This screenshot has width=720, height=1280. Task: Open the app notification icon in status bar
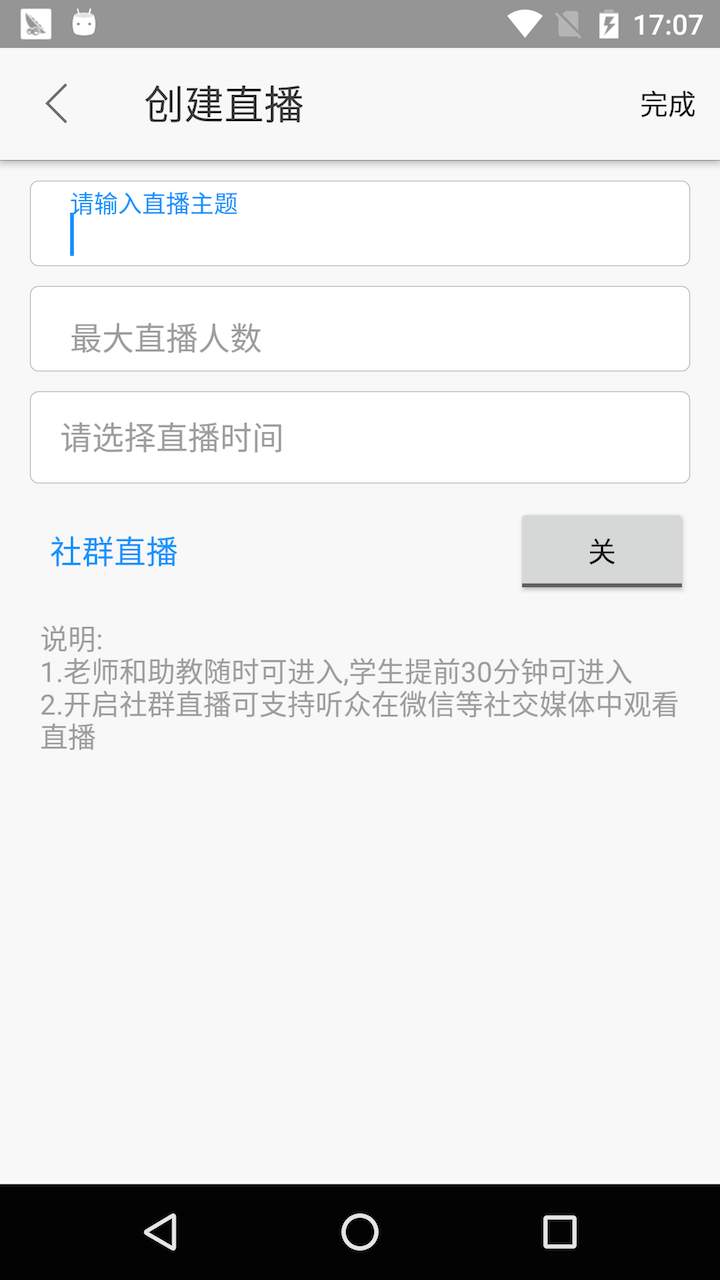(x=34, y=22)
